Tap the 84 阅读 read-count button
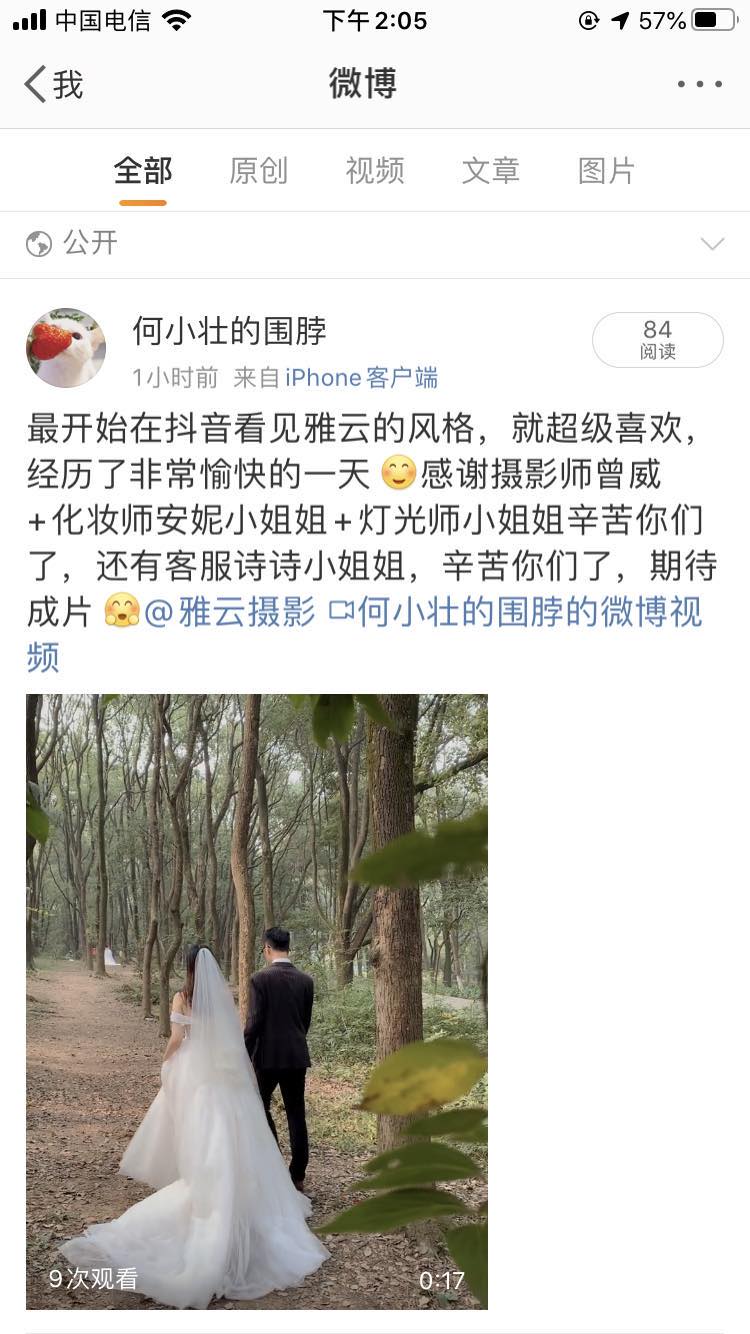Viewport: 750px width, 1334px height. pos(657,340)
